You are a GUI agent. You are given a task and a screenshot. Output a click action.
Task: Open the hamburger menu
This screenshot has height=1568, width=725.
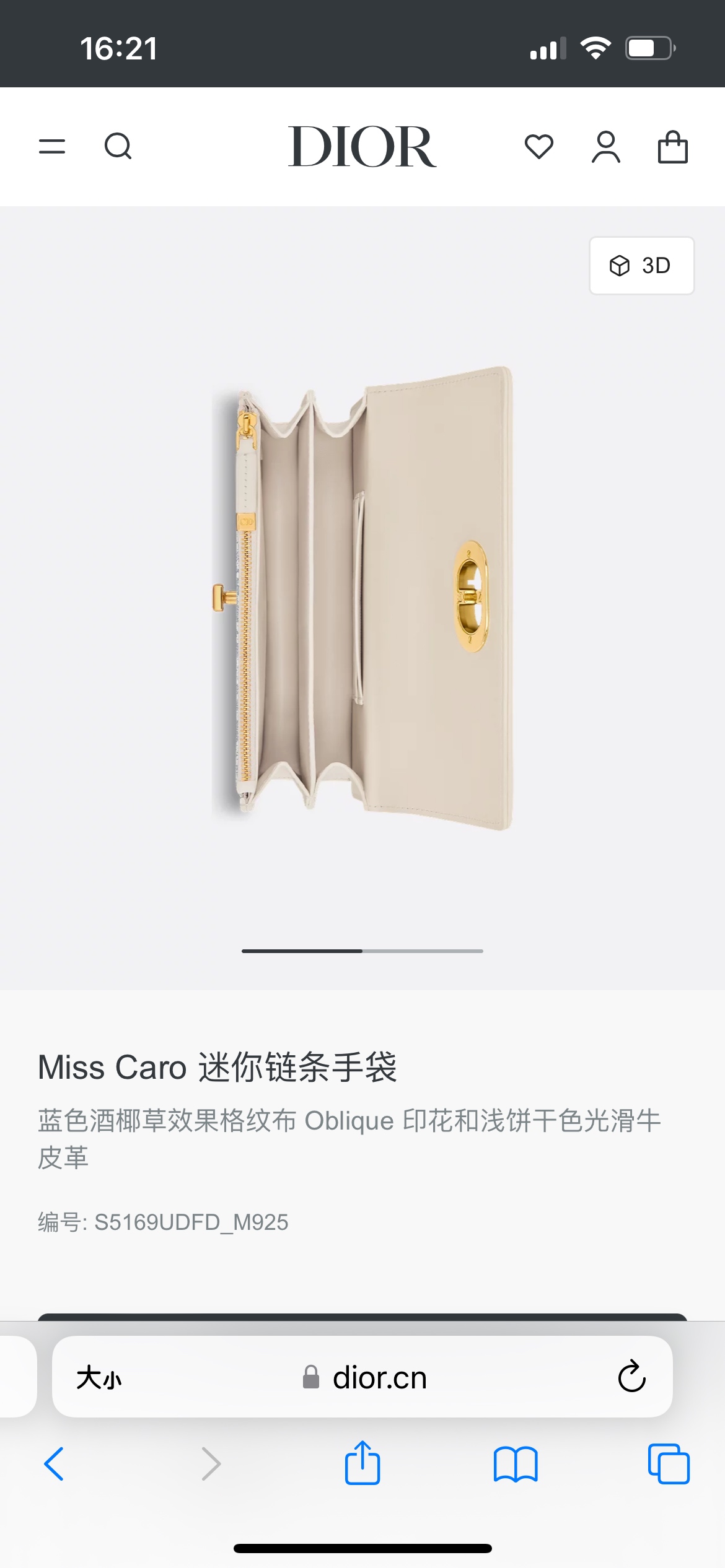pyautogui.click(x=52, y=147)
